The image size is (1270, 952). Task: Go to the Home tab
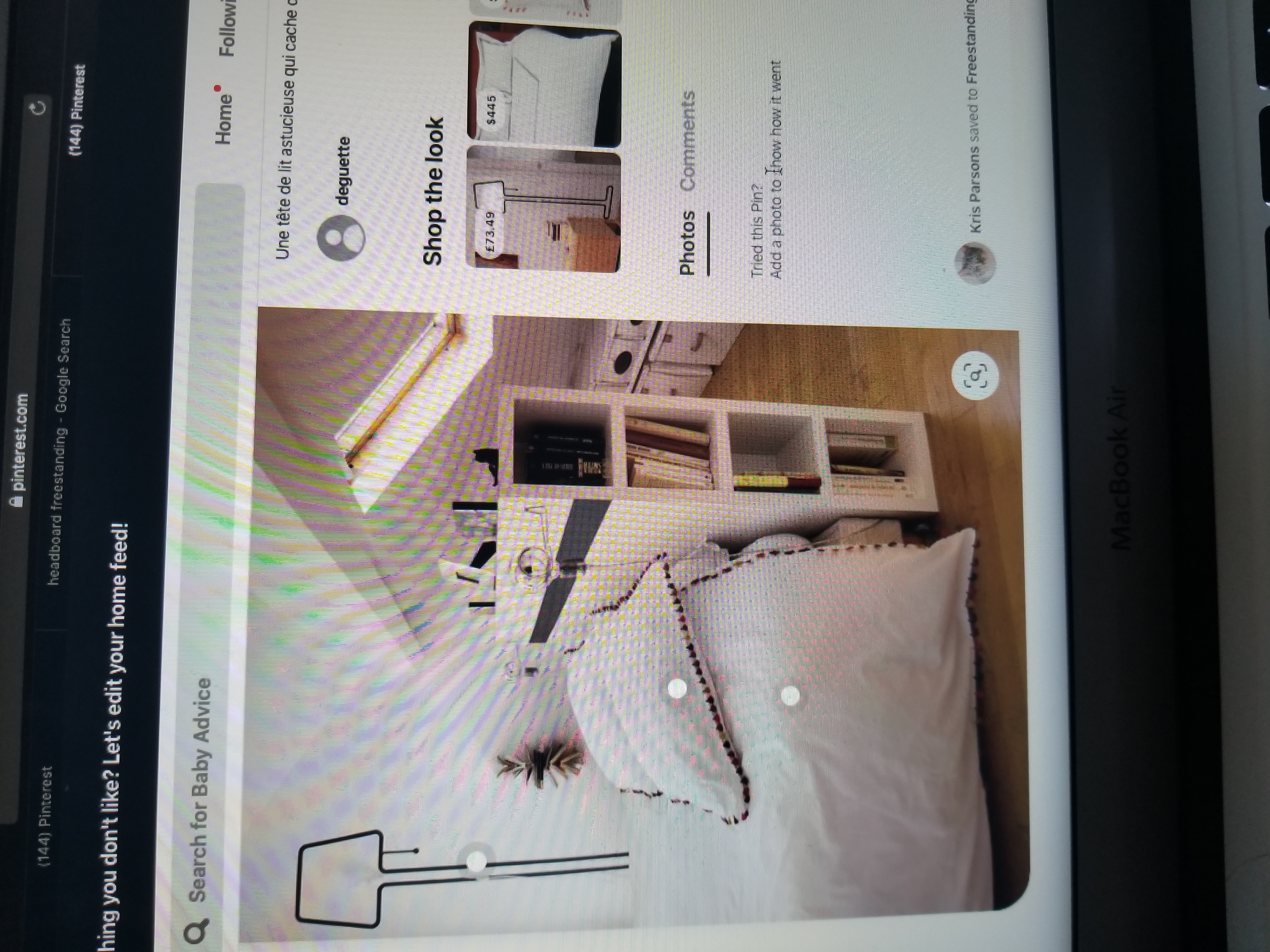tap(223, 118)
